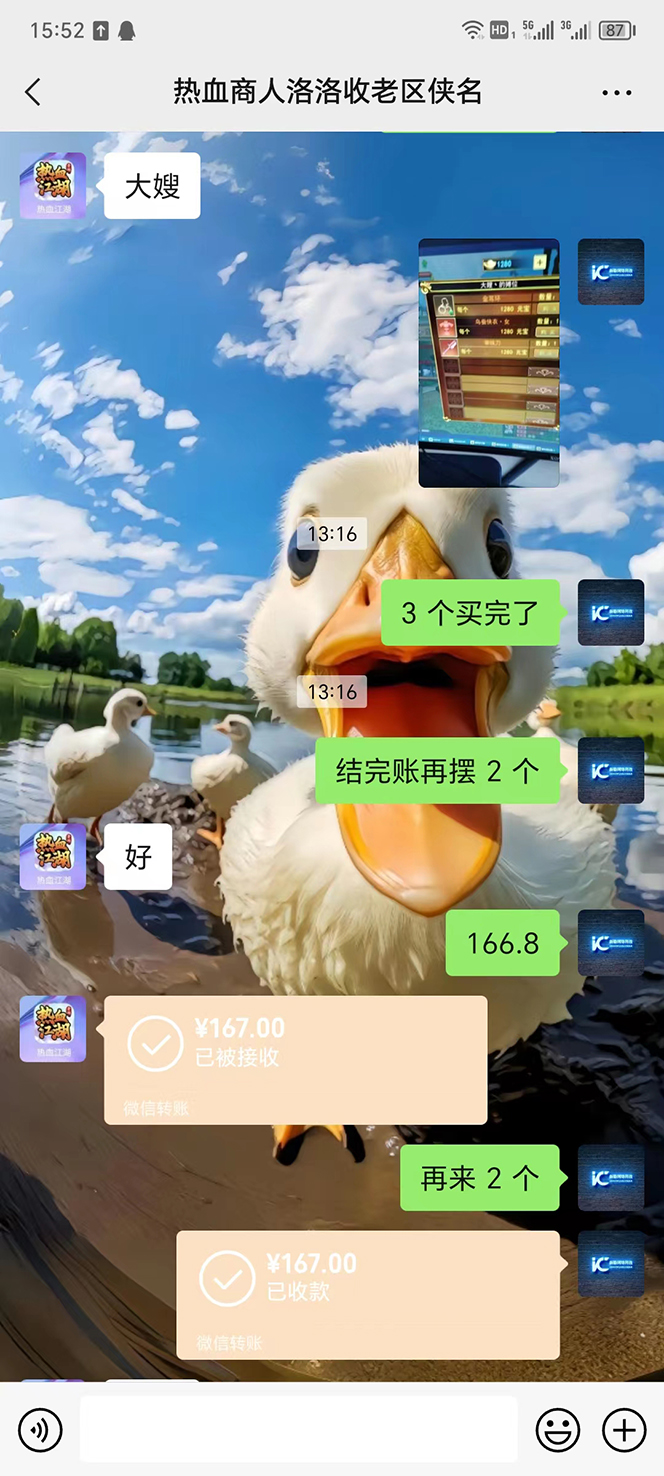View own avatar beside 166.8 message

[x=610, y=943]
